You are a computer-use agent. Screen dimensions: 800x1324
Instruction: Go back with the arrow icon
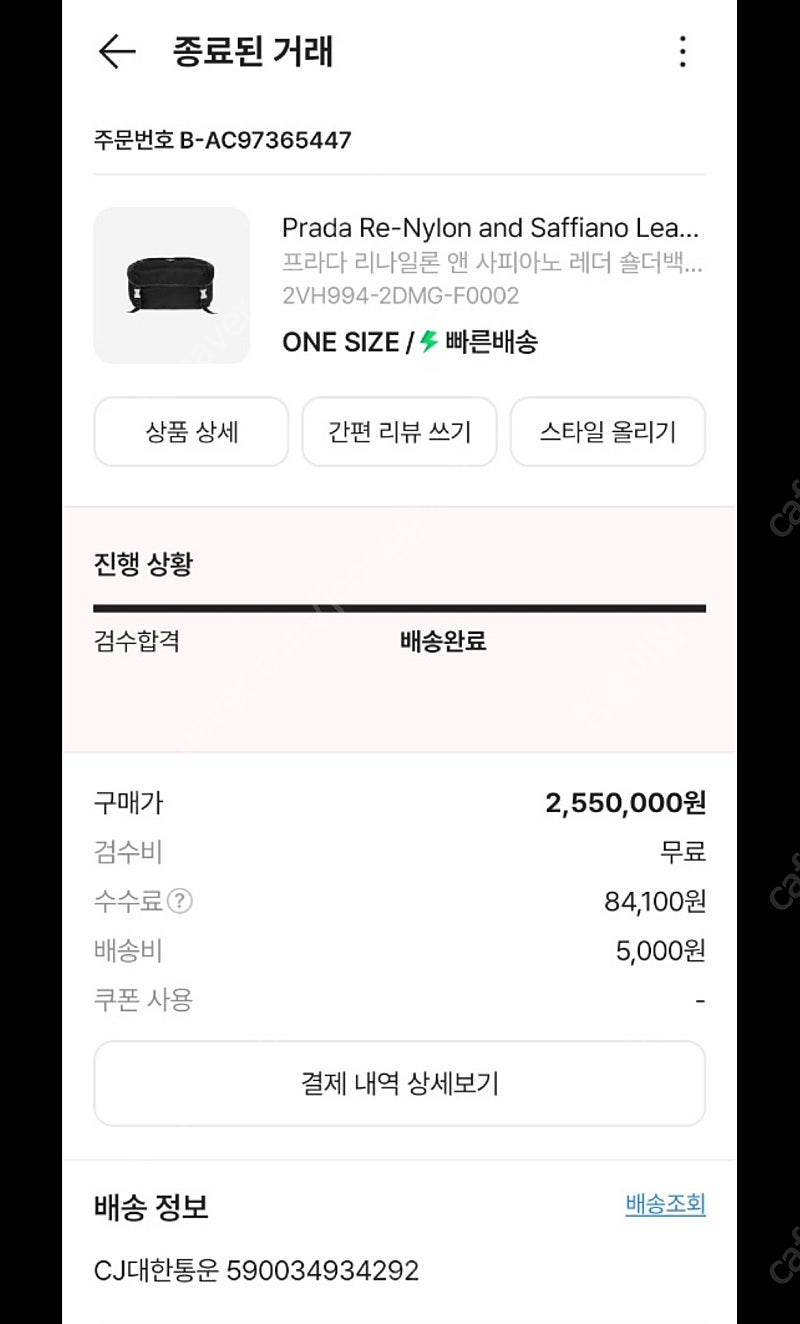117,52
